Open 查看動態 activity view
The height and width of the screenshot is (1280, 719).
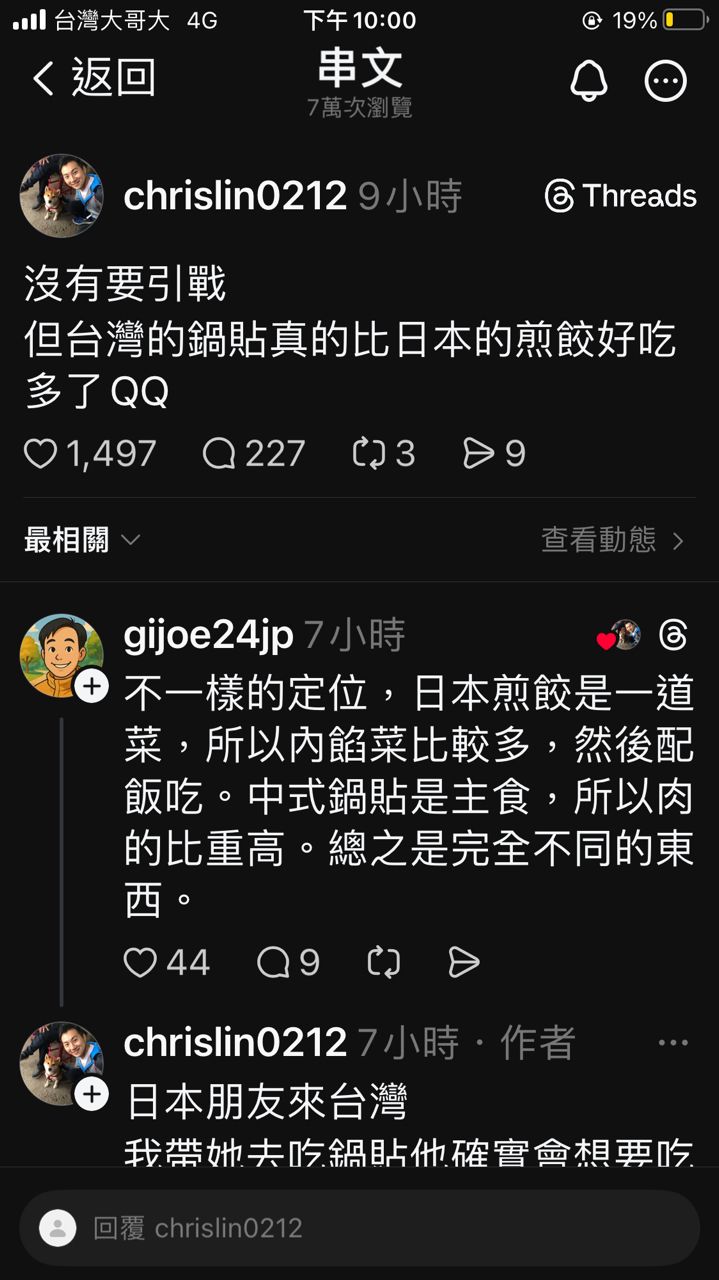point(612,541)
